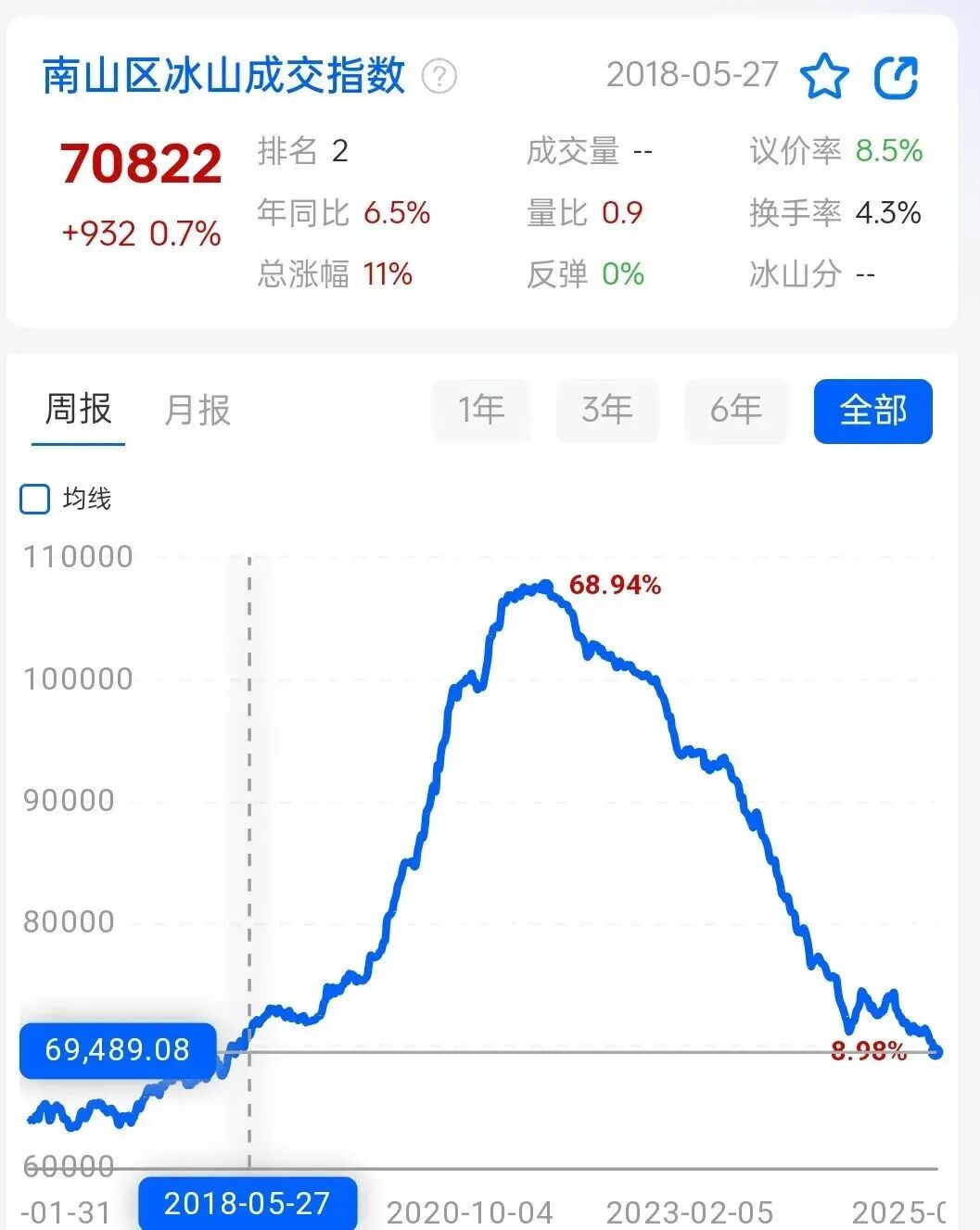
Task: Select the 6年 time range
Action: pos(736,410)
